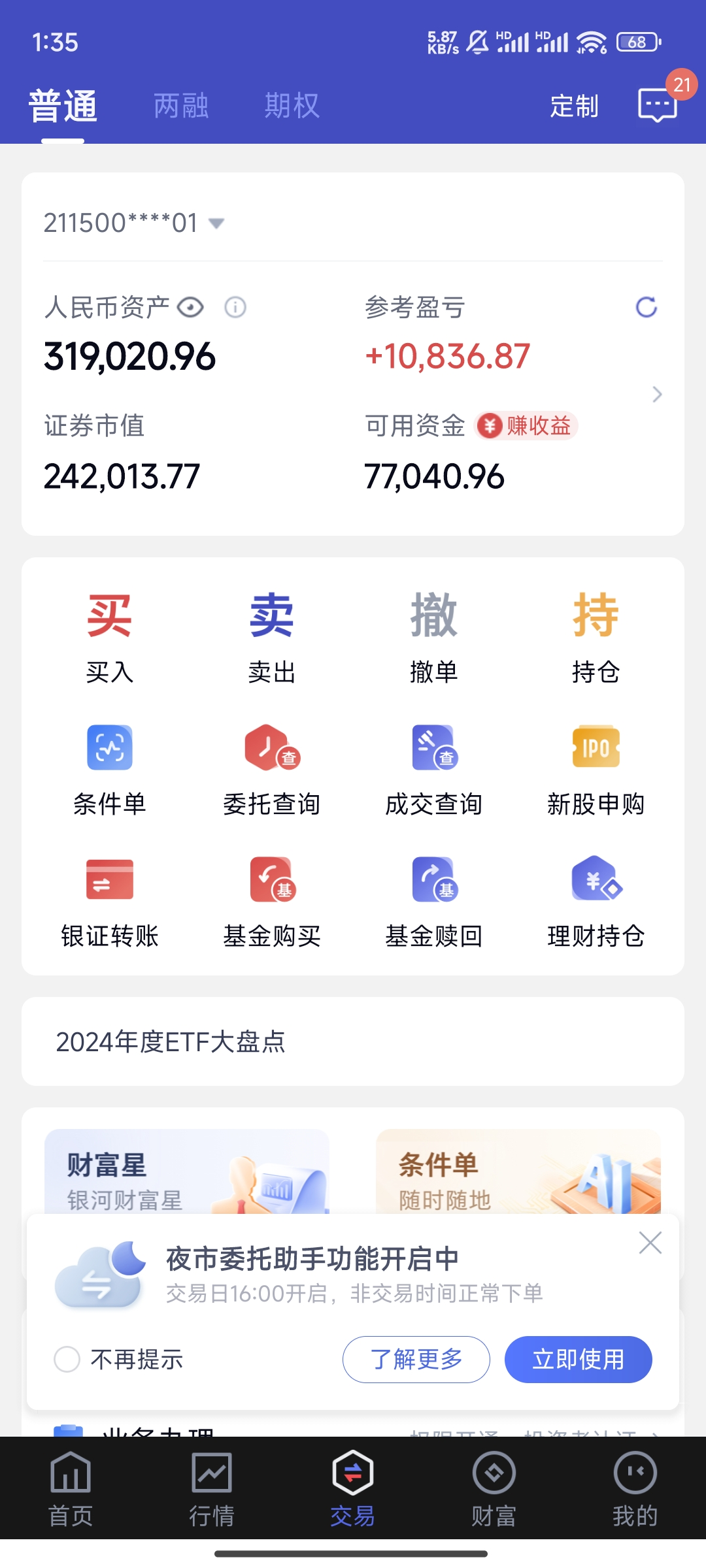Open 定制 customization

point(574,106)
